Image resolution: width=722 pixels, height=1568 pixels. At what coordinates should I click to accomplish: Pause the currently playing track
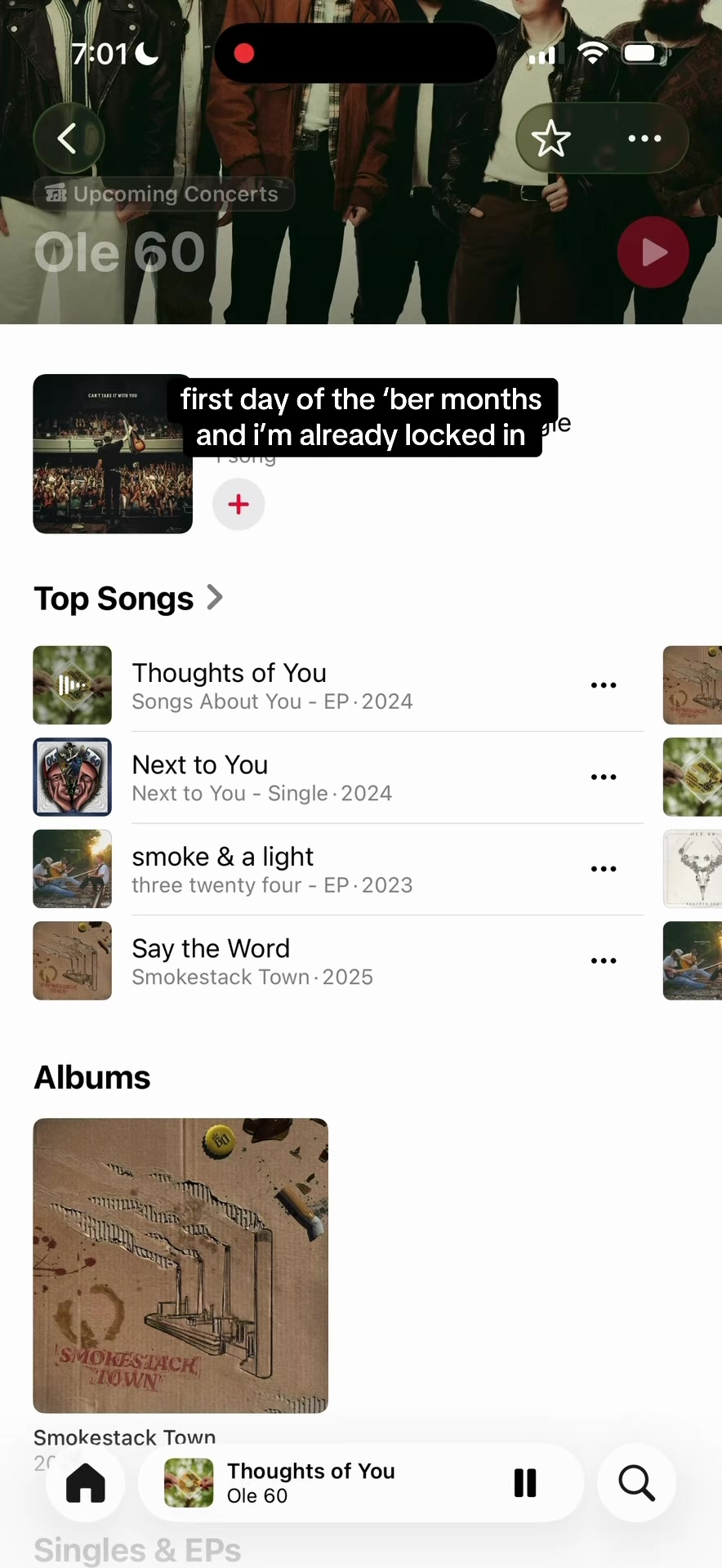pyautogui.click(x=525, y=1483)
